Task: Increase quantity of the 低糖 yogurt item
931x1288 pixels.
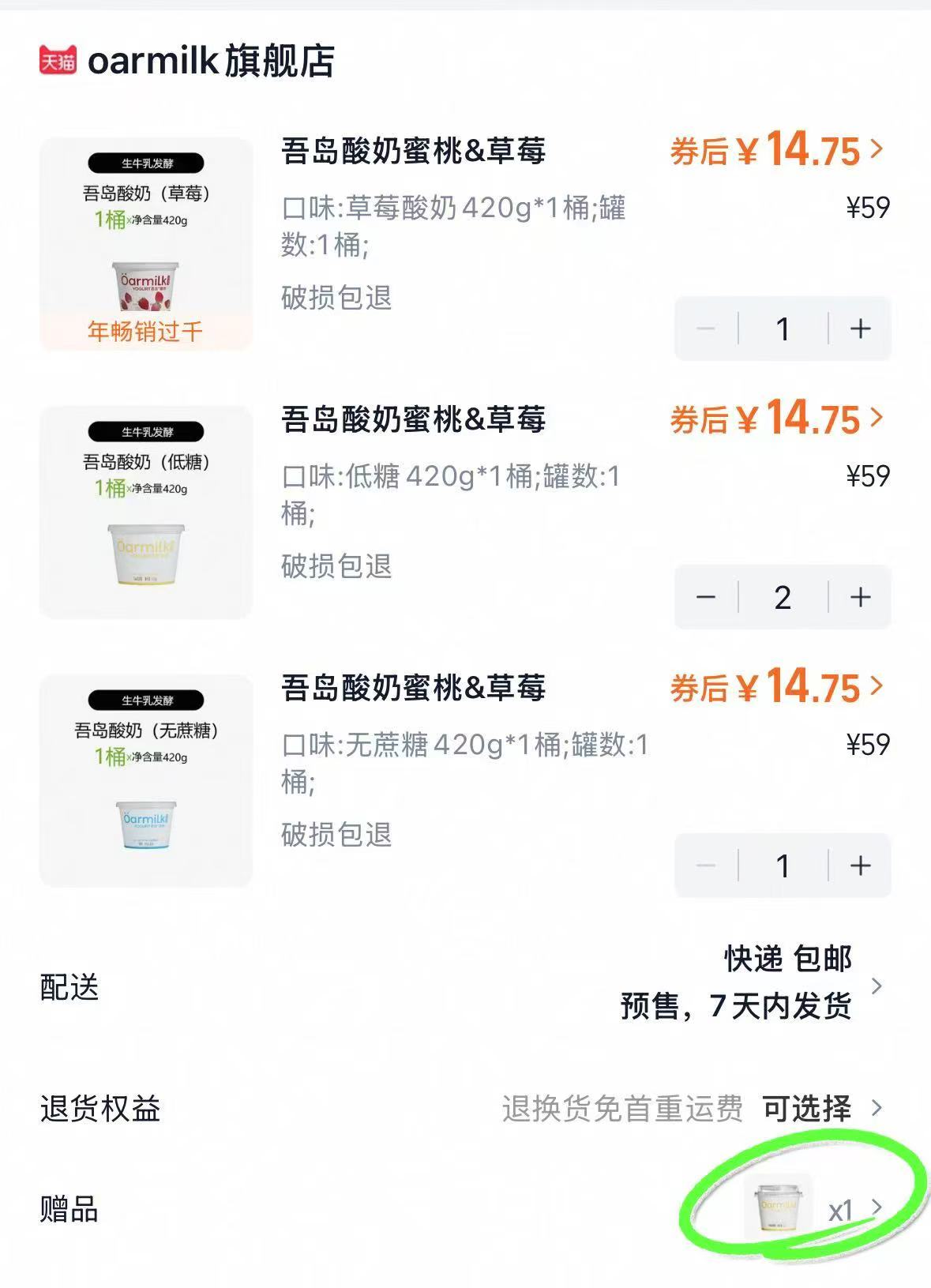Action: click(x=861, y=598)
